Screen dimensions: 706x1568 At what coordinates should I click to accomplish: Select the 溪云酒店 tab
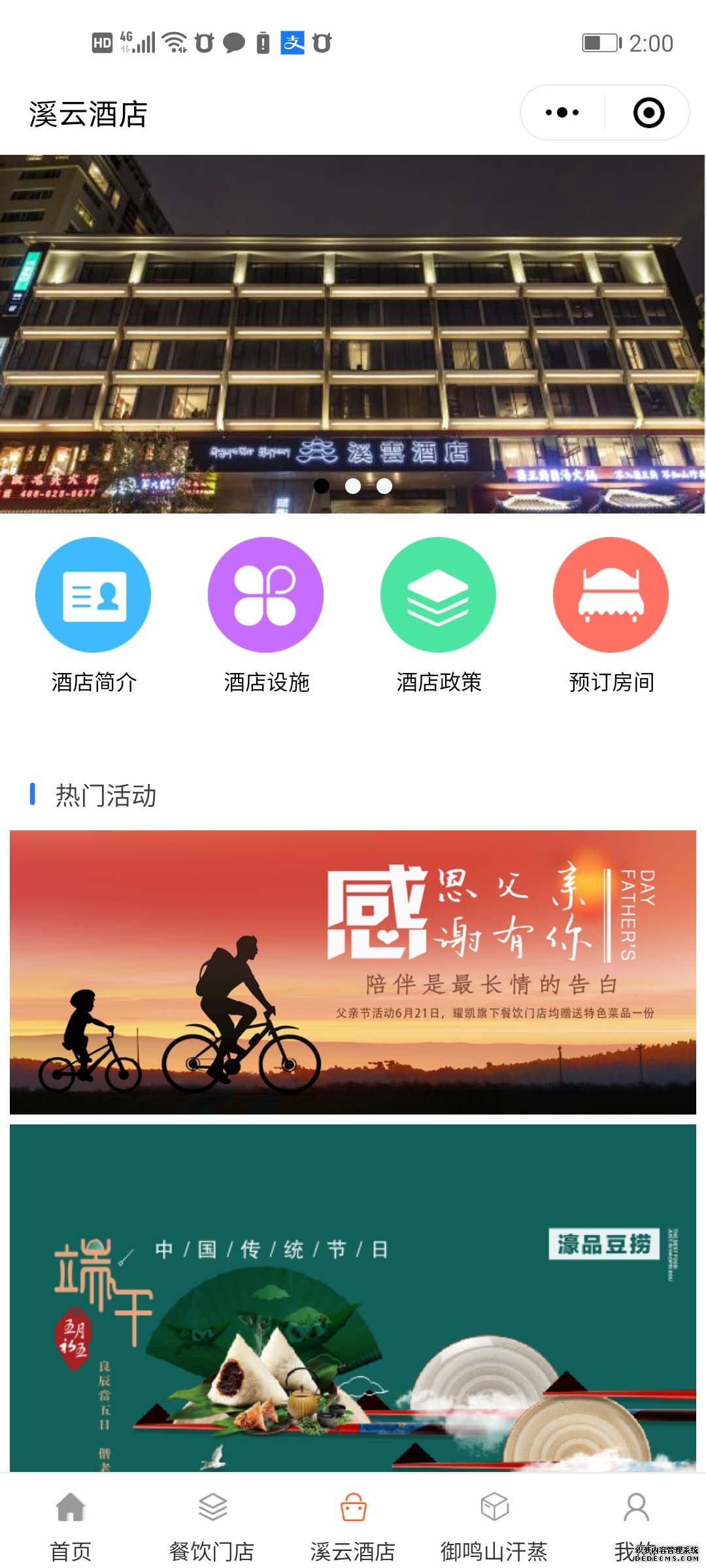353,1526
